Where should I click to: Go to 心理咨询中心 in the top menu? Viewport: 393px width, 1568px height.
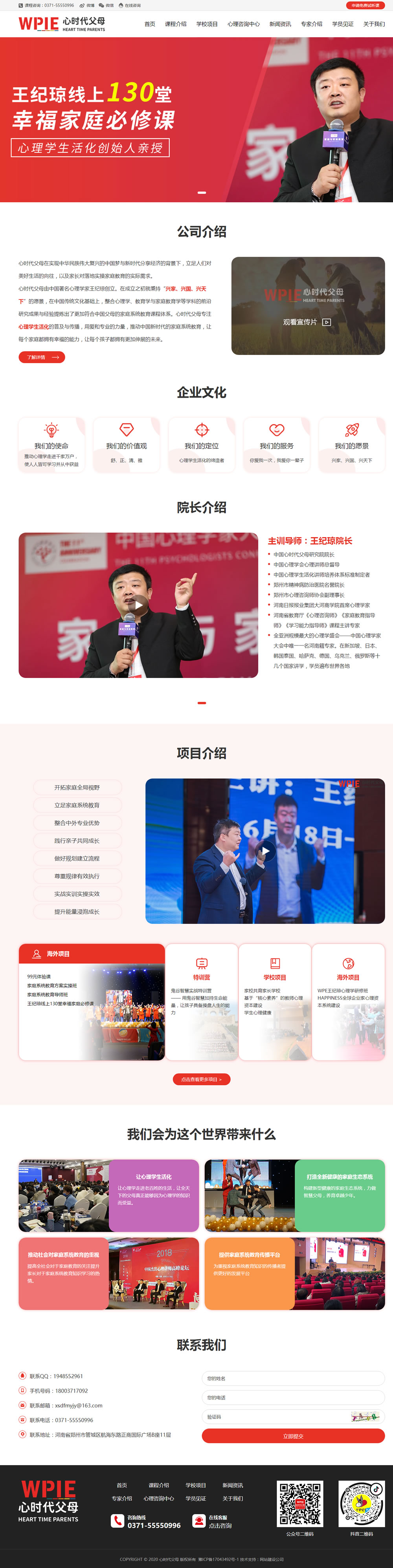[x=243, y=24]
